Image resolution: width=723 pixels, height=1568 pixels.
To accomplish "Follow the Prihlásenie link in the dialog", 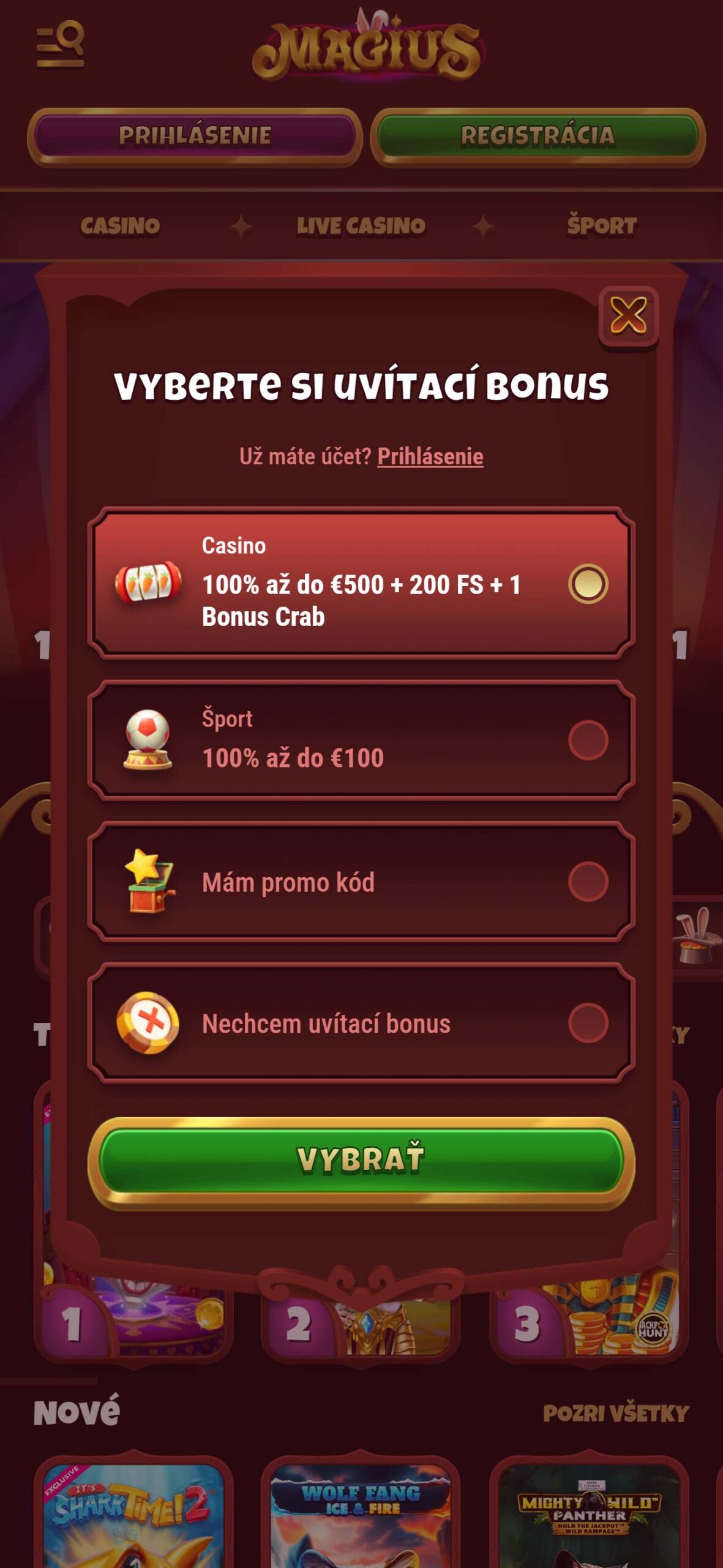I will tap(430, 456).
